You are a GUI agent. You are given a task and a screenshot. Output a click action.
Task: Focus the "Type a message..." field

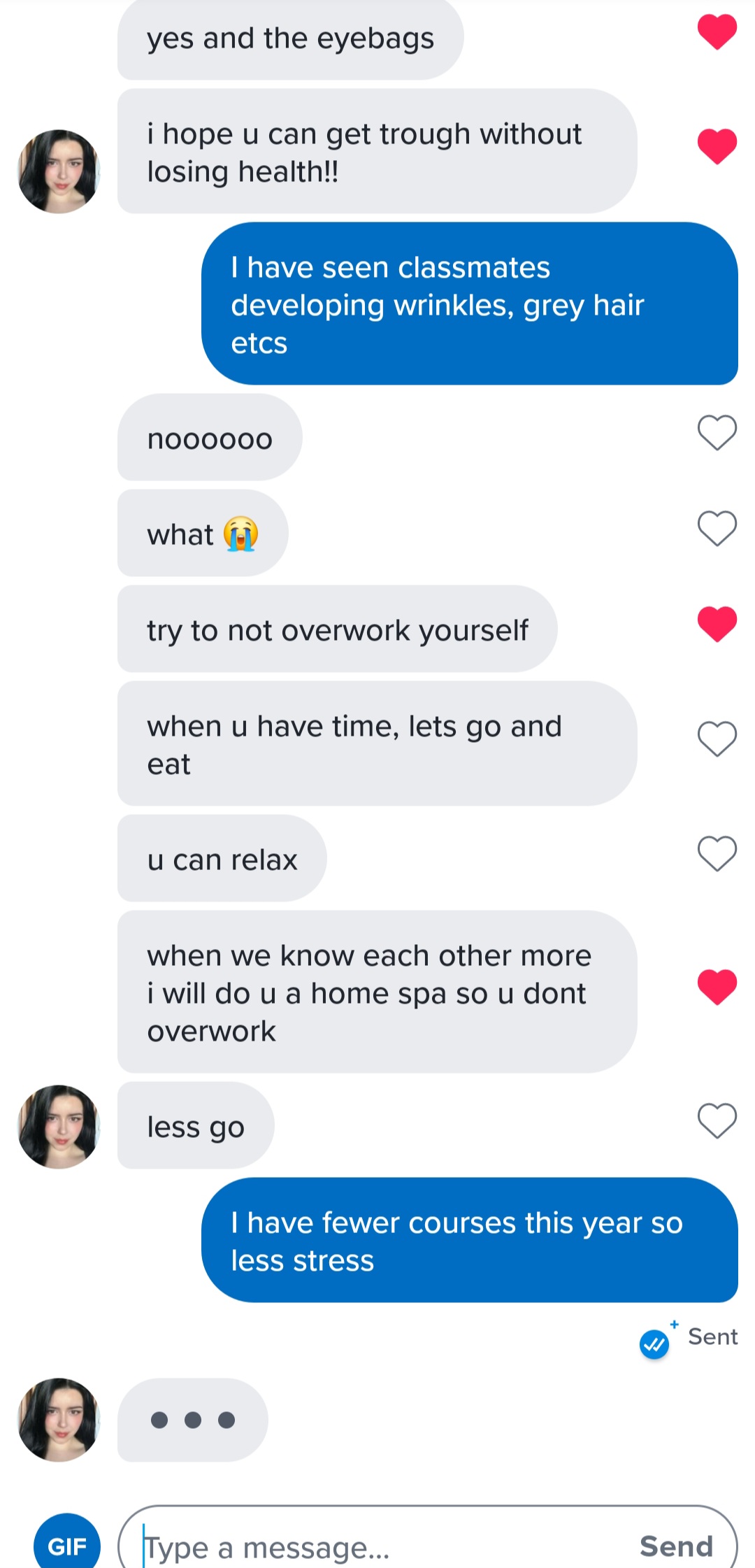pos(377,1547)
